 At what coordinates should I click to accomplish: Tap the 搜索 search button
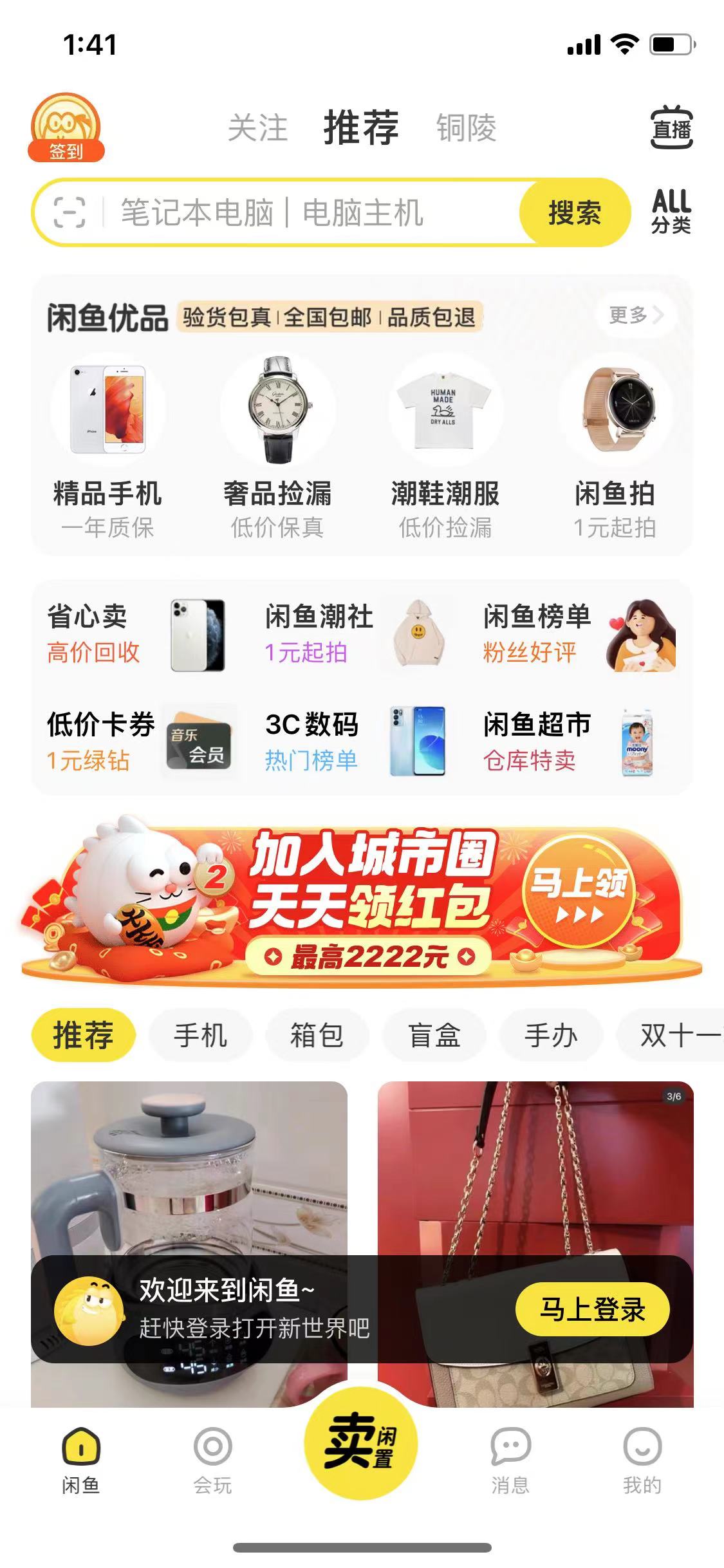point(574,212)
